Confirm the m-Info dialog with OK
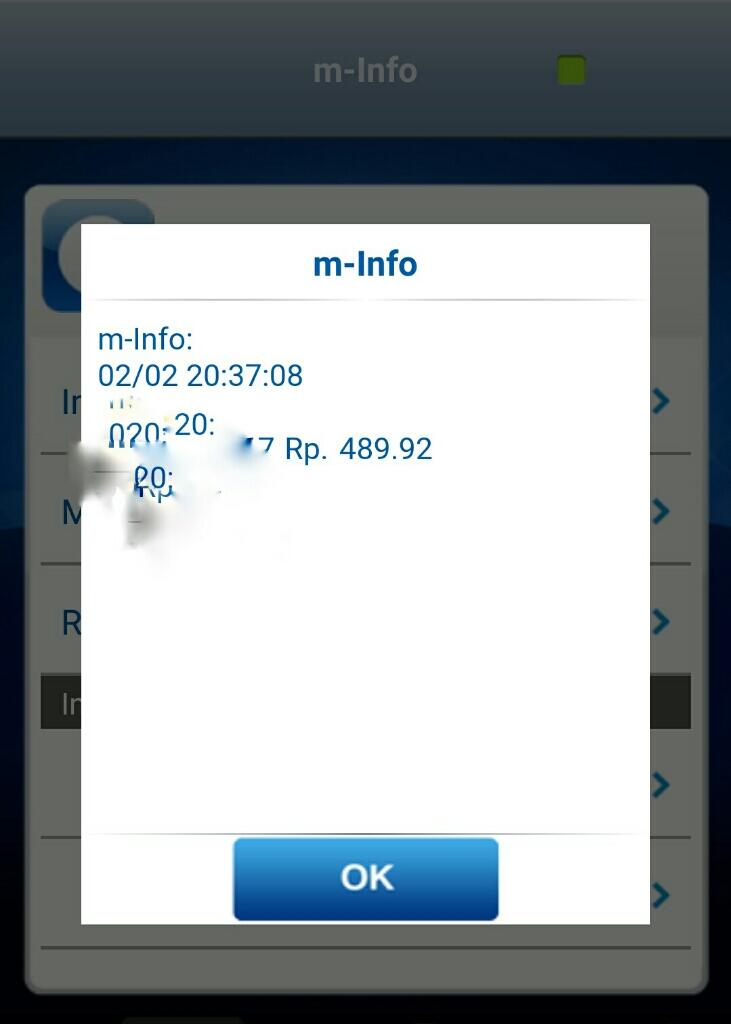 (366, 878)
